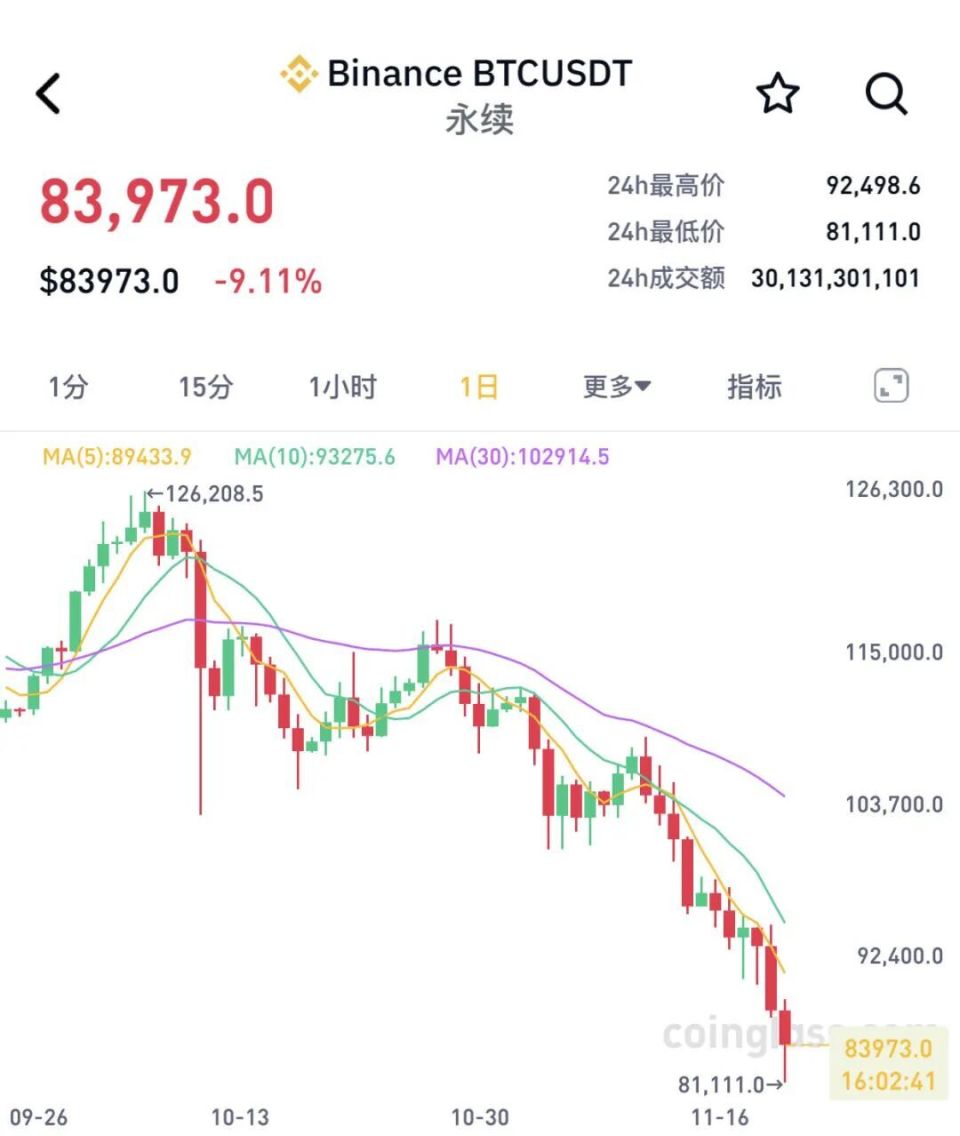
Task: Open the 指标 indicators panel
Action: [753, 387]
